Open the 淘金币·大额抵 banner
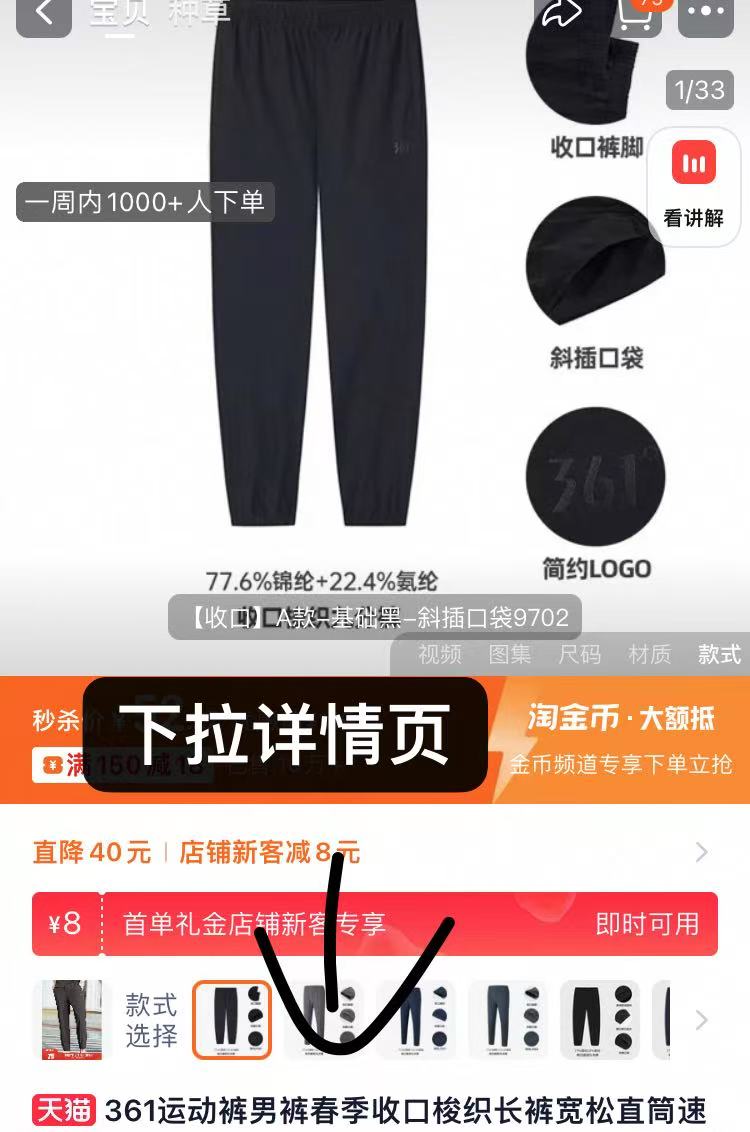 point(621,740)
